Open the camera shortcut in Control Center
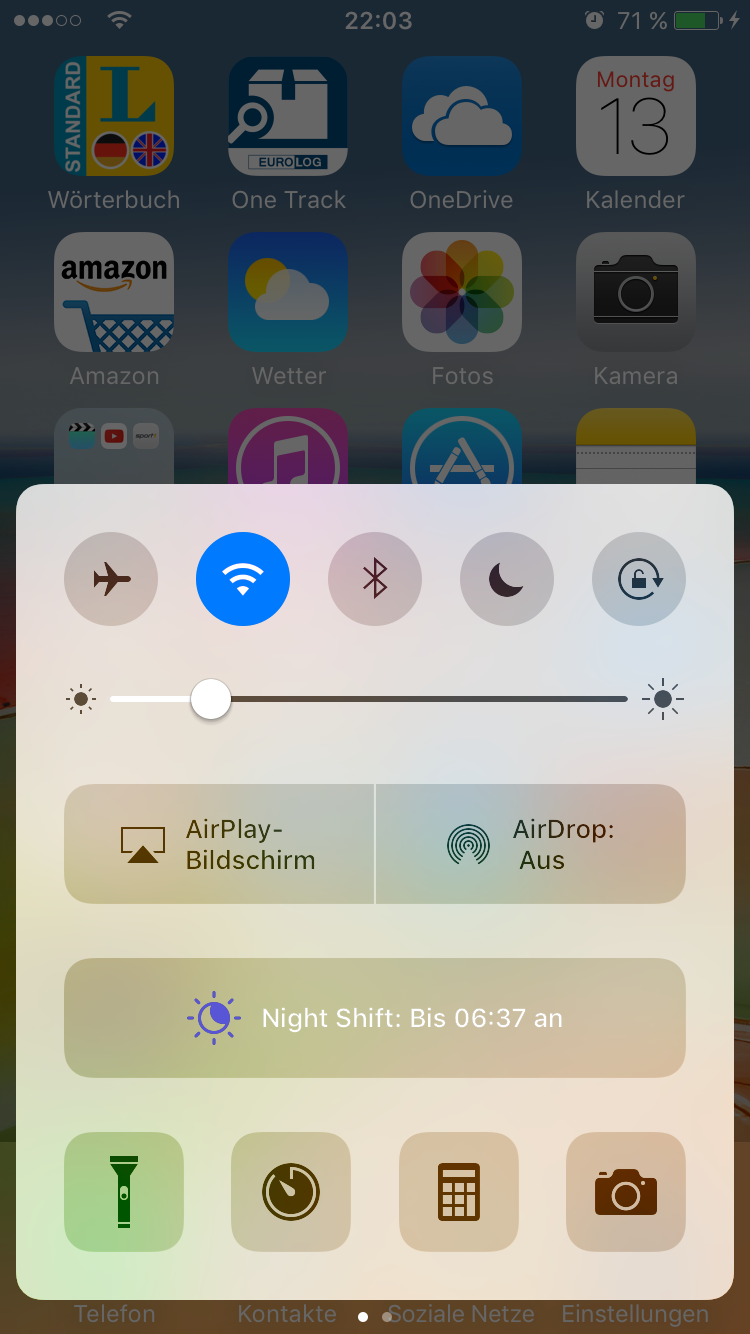 (626, 1192)
